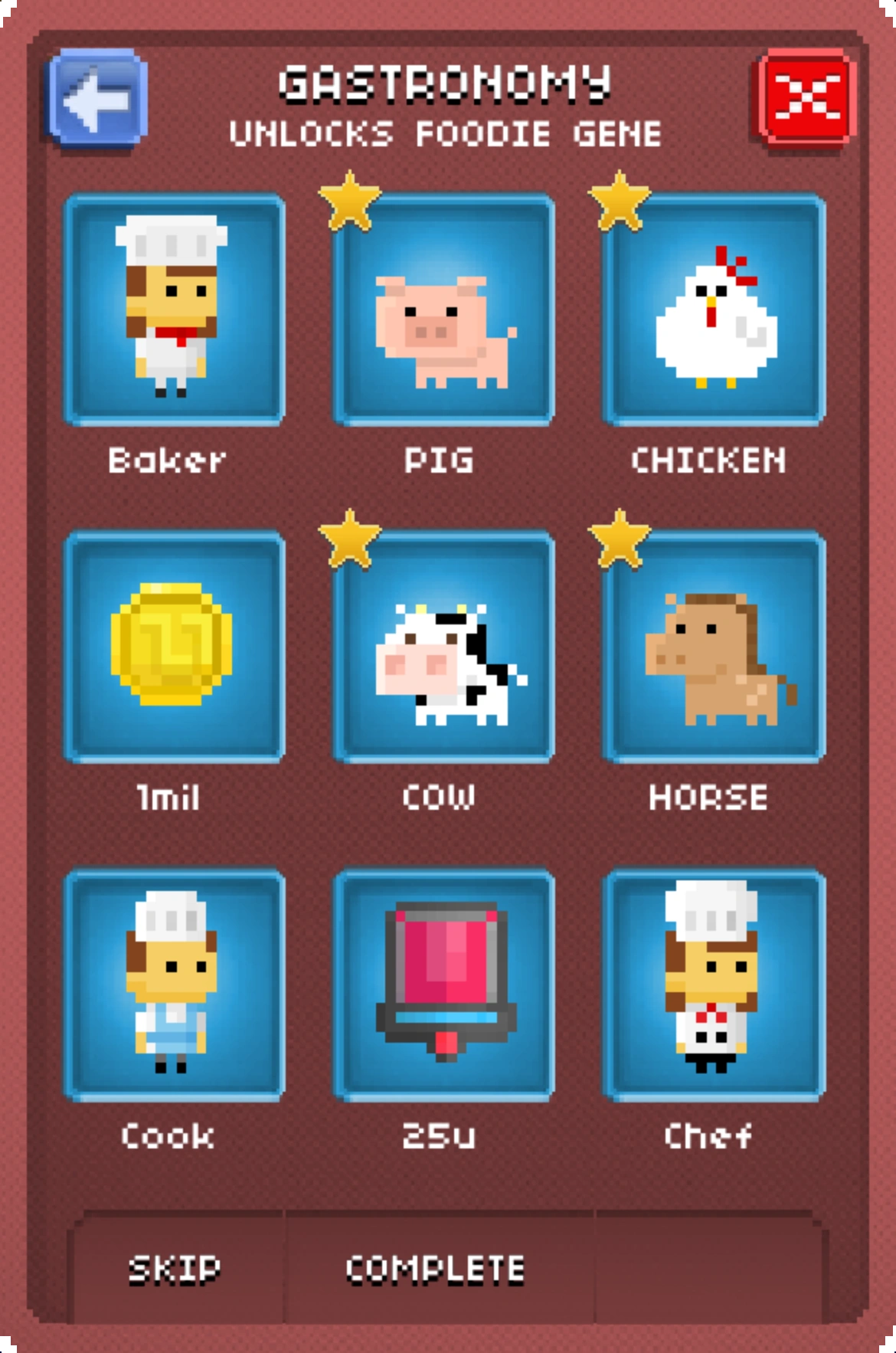Select the Baker tile
Viewport: 896px width, 1353px height.
pyautogui.click(x=175, y=310)
